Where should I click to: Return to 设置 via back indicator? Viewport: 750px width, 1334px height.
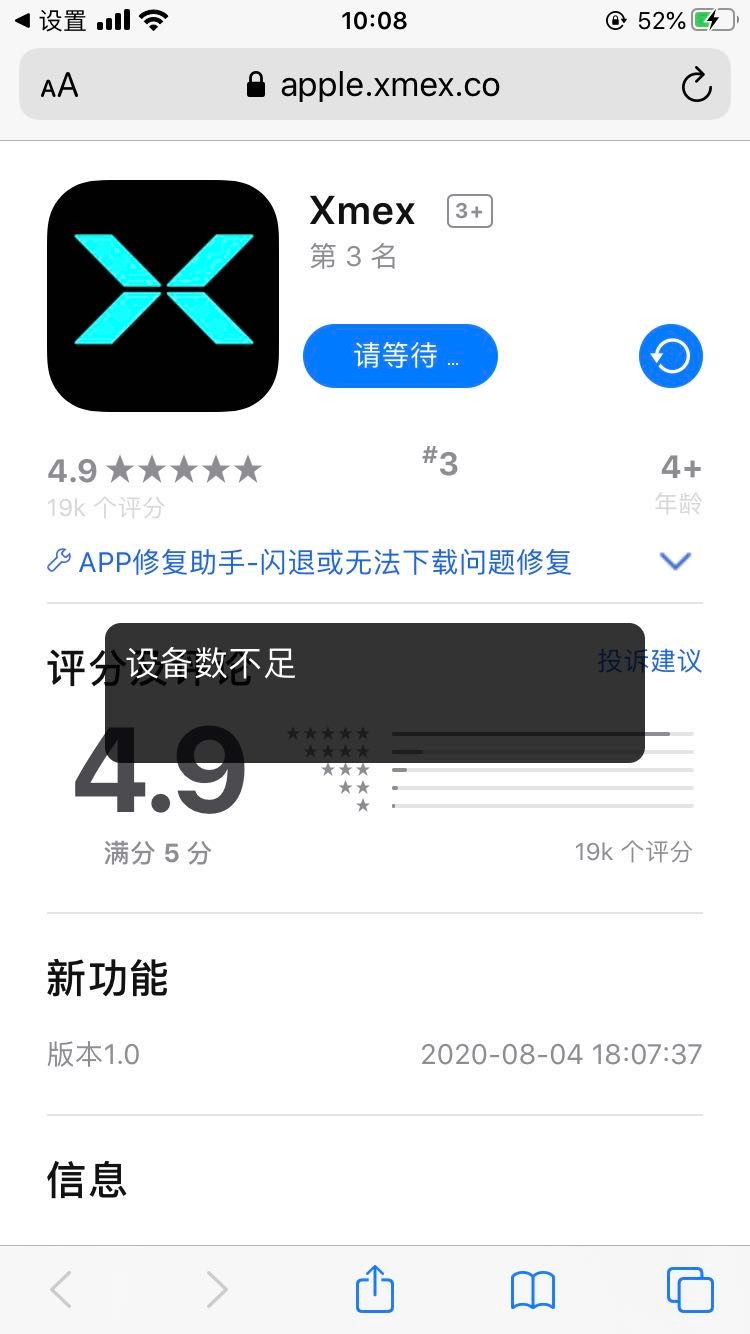click(50, 20)
